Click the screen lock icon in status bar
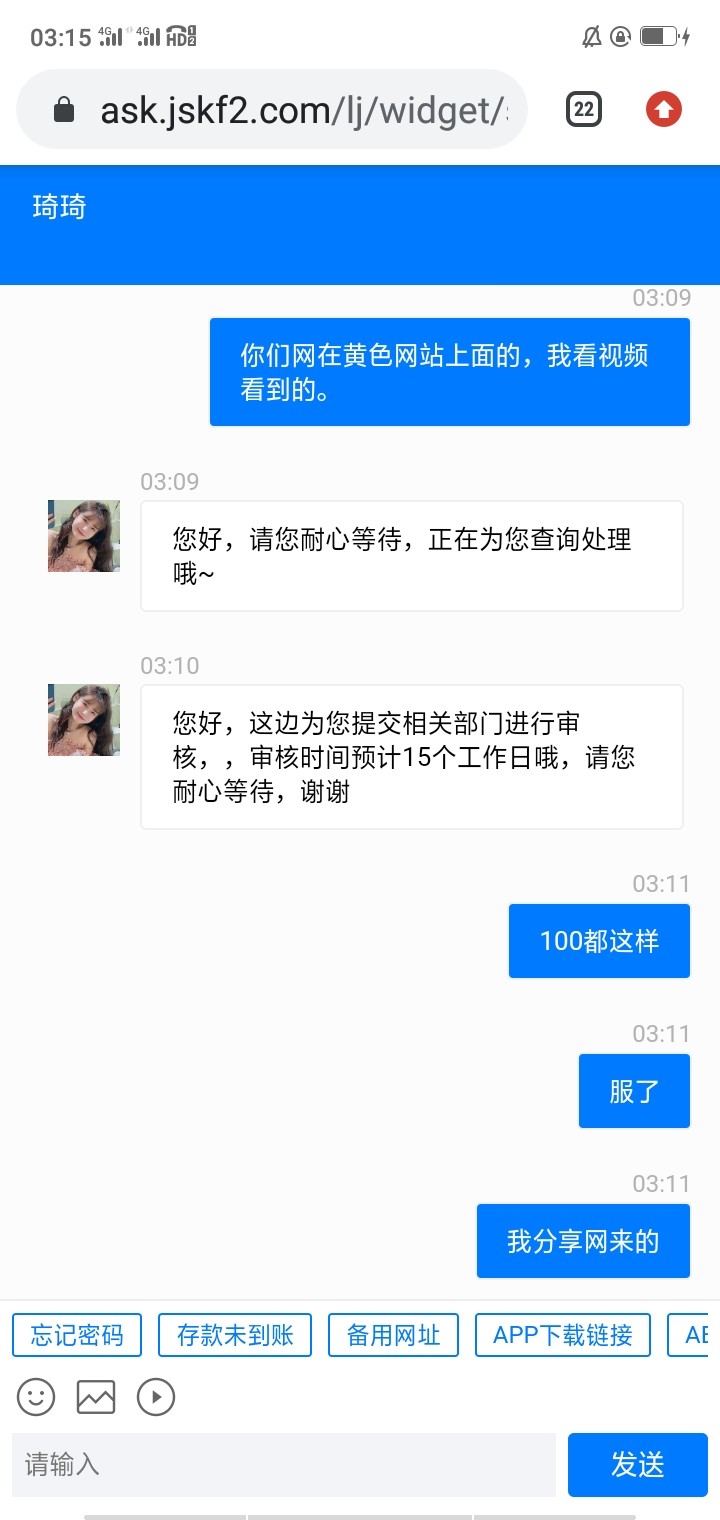 click(x=620, y=35)
